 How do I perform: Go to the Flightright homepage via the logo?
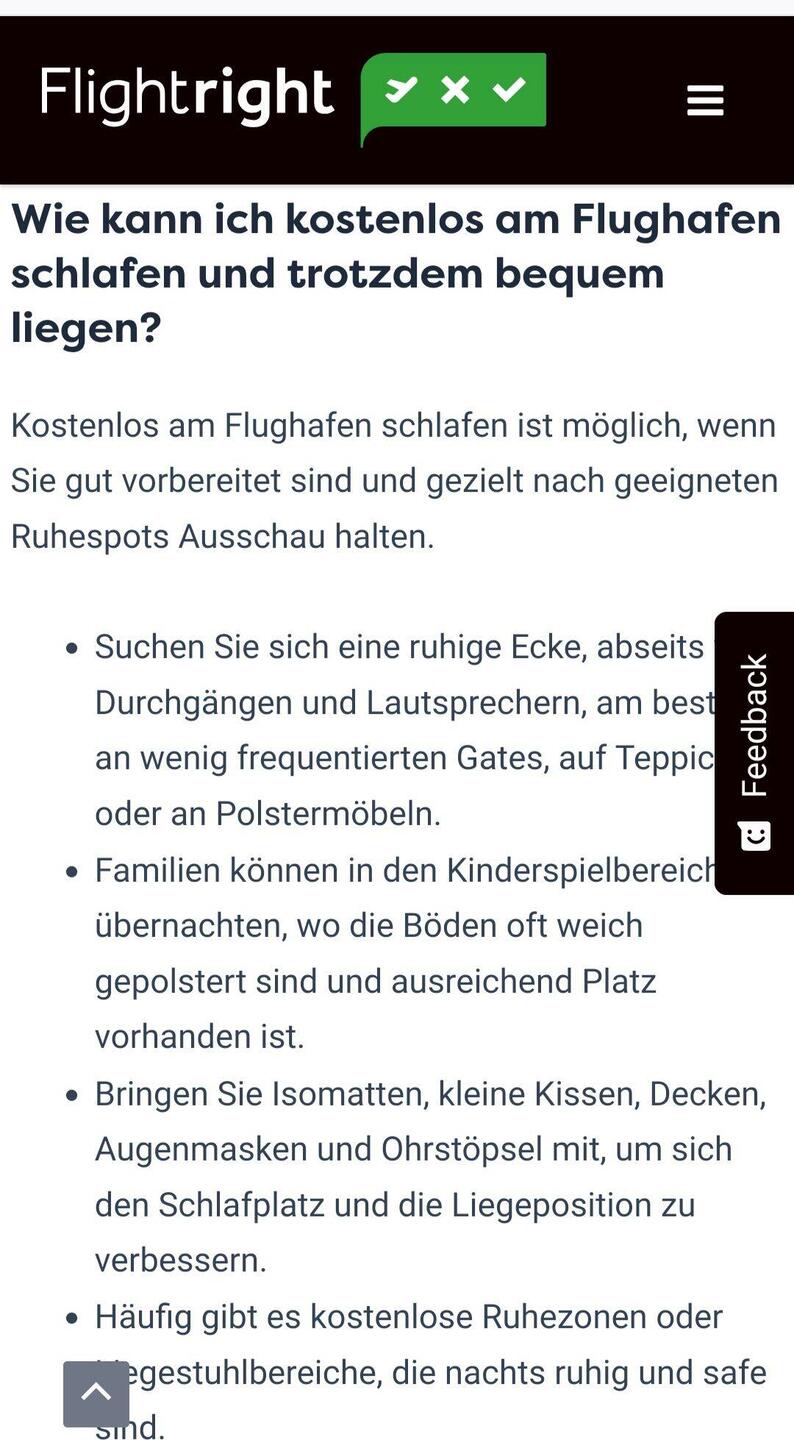(292, 97)
